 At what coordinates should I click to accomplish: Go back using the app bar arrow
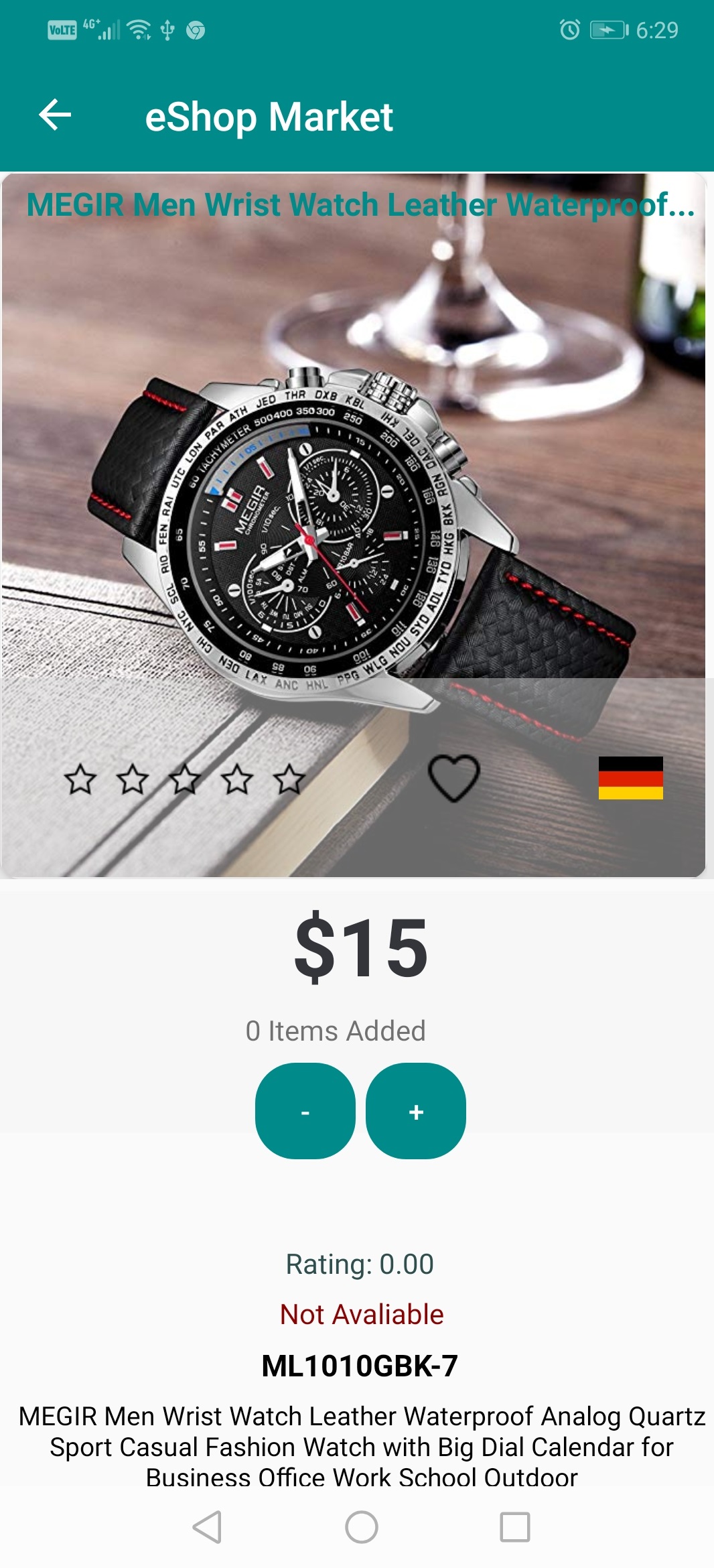click(x=55, y=115)
